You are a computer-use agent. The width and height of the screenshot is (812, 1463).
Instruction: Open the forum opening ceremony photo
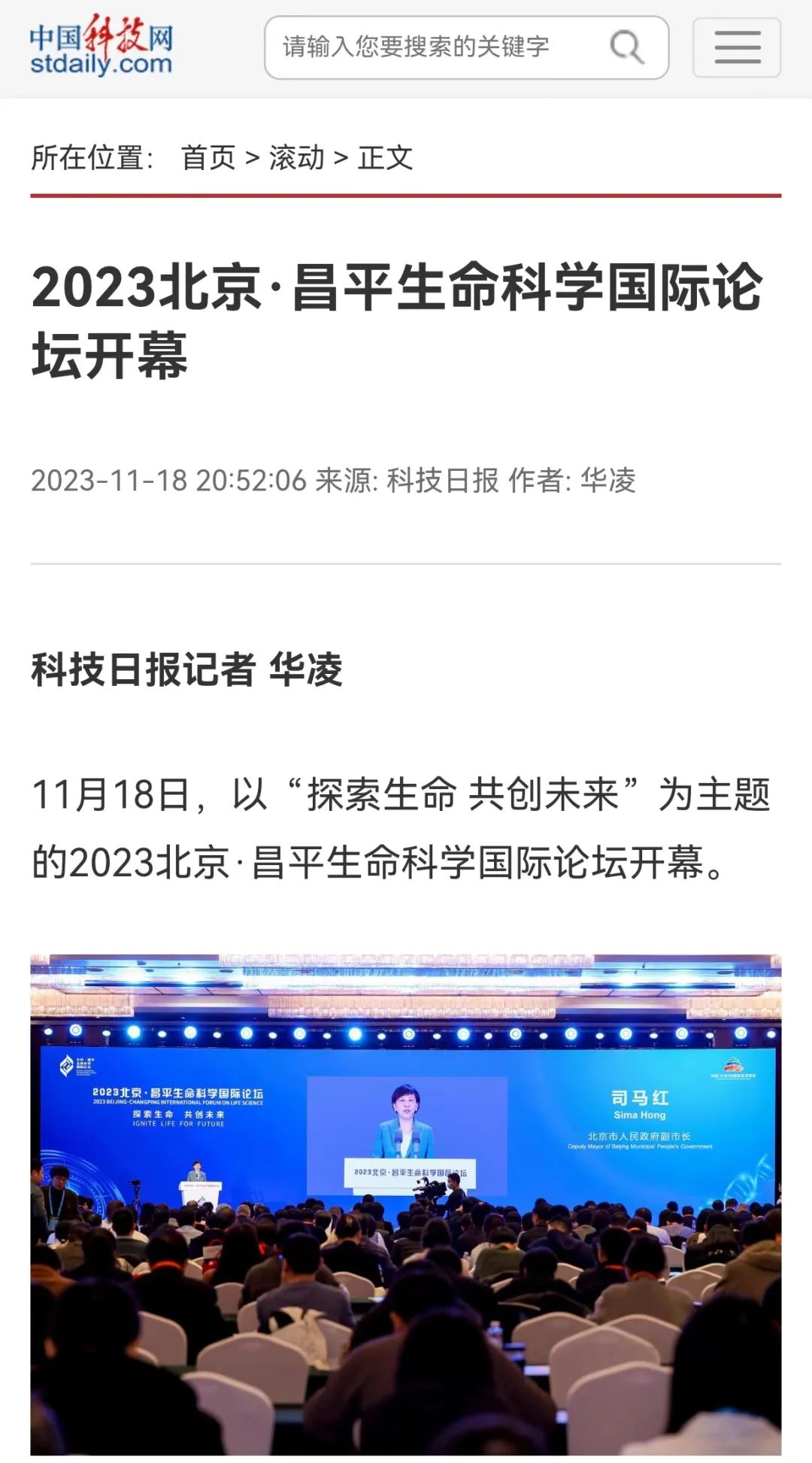coord(406,1203)
